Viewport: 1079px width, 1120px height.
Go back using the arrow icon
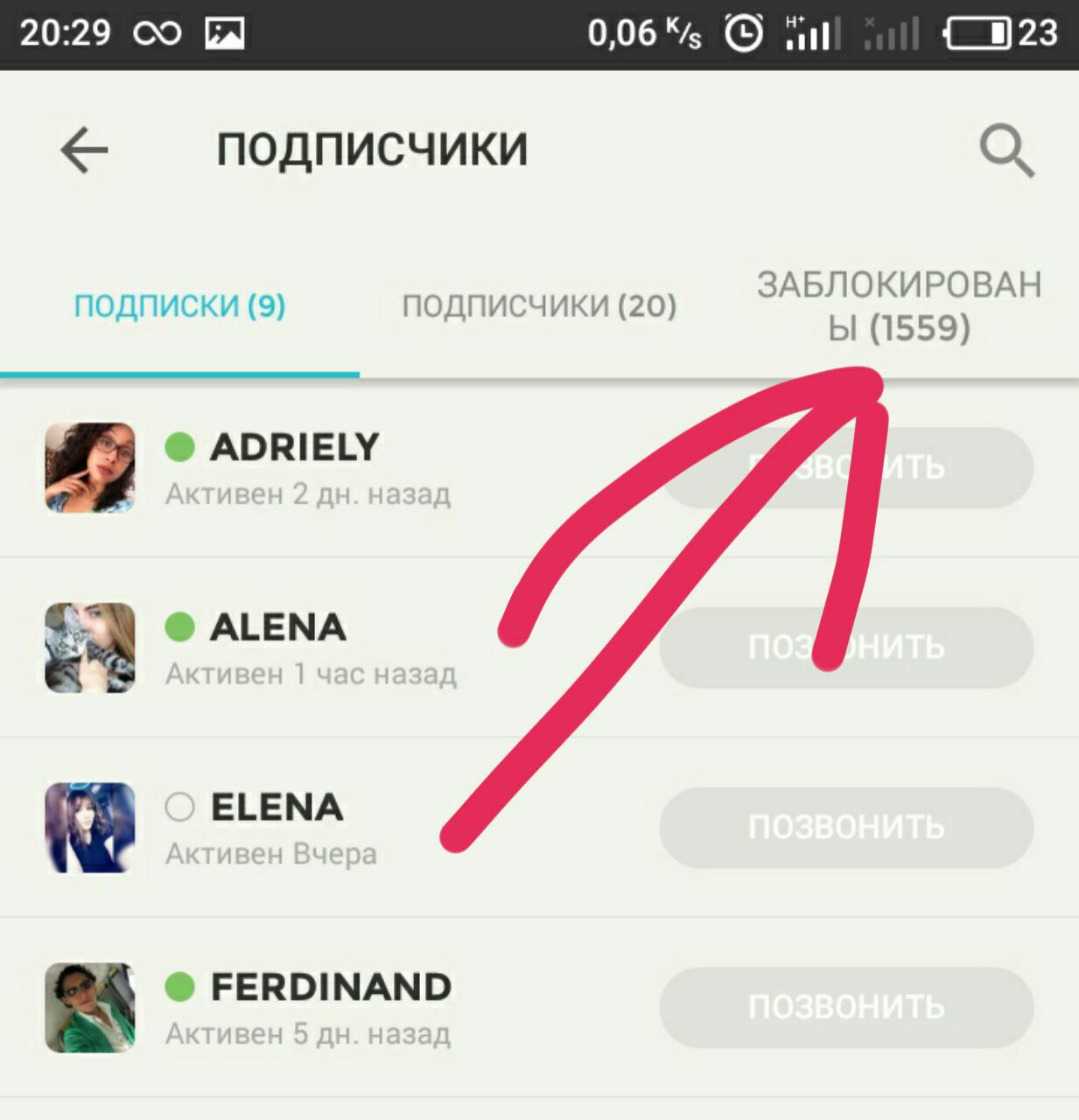point(84,150)
